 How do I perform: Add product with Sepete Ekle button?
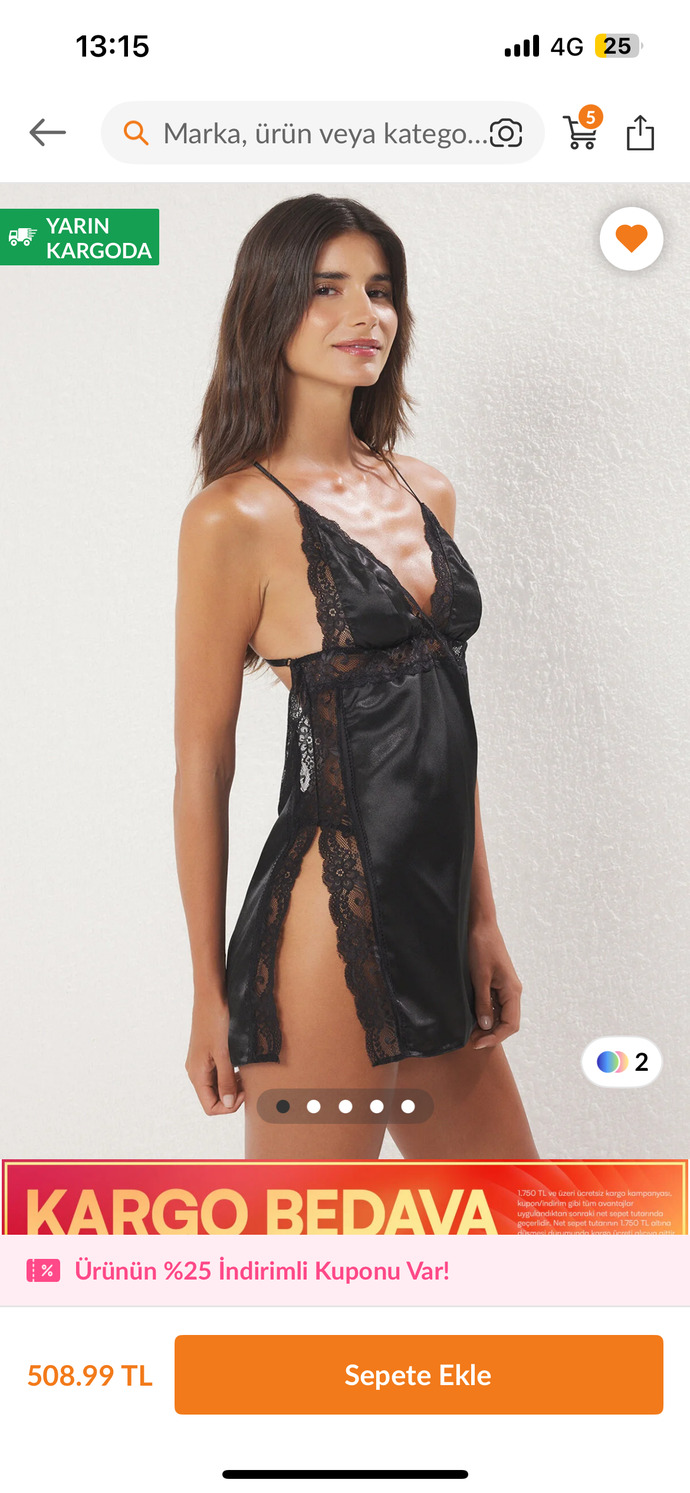point(418,1375)
